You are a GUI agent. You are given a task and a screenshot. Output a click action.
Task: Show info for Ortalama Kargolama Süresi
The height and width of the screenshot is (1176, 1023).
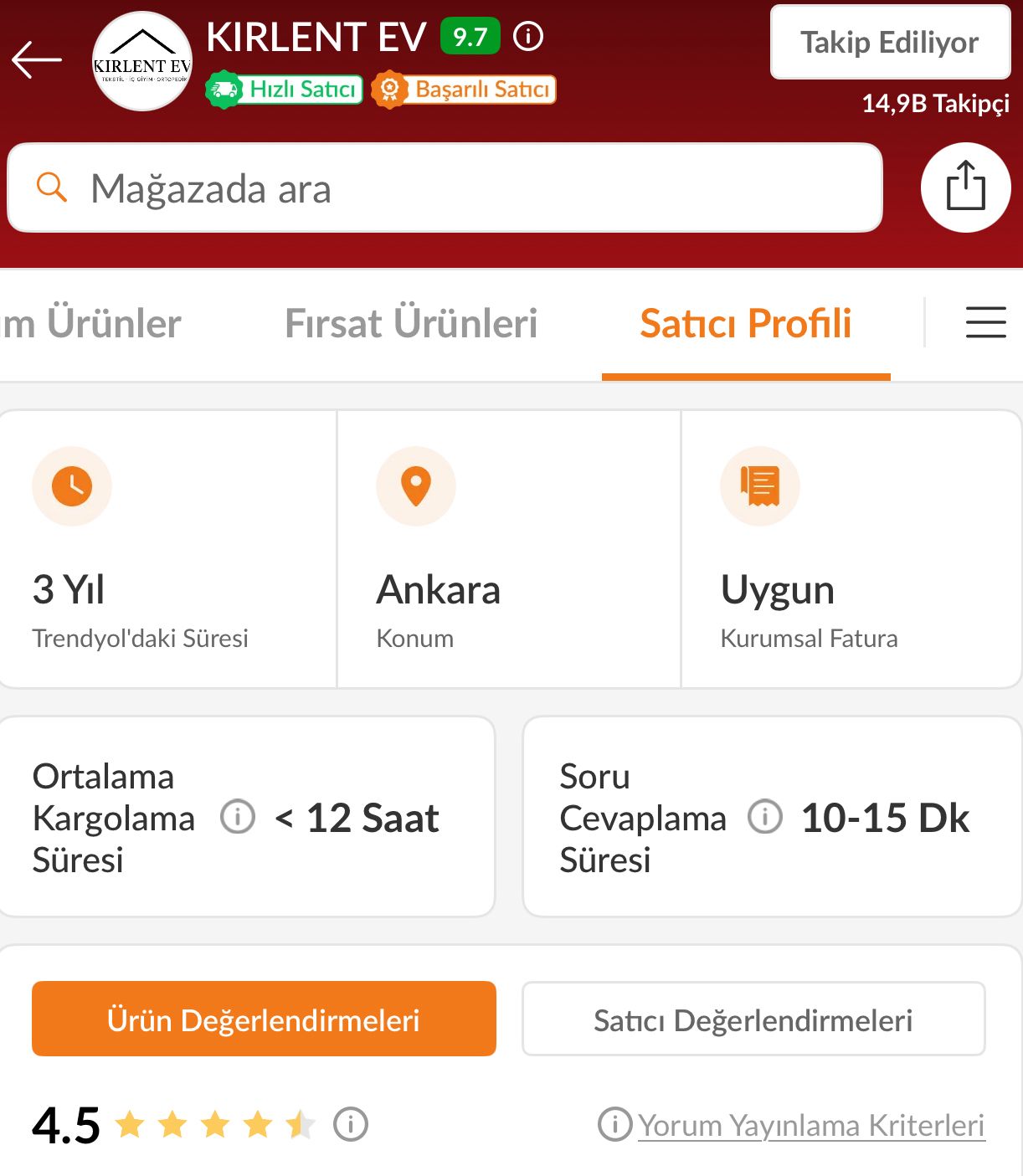click(x=238, y=817)
